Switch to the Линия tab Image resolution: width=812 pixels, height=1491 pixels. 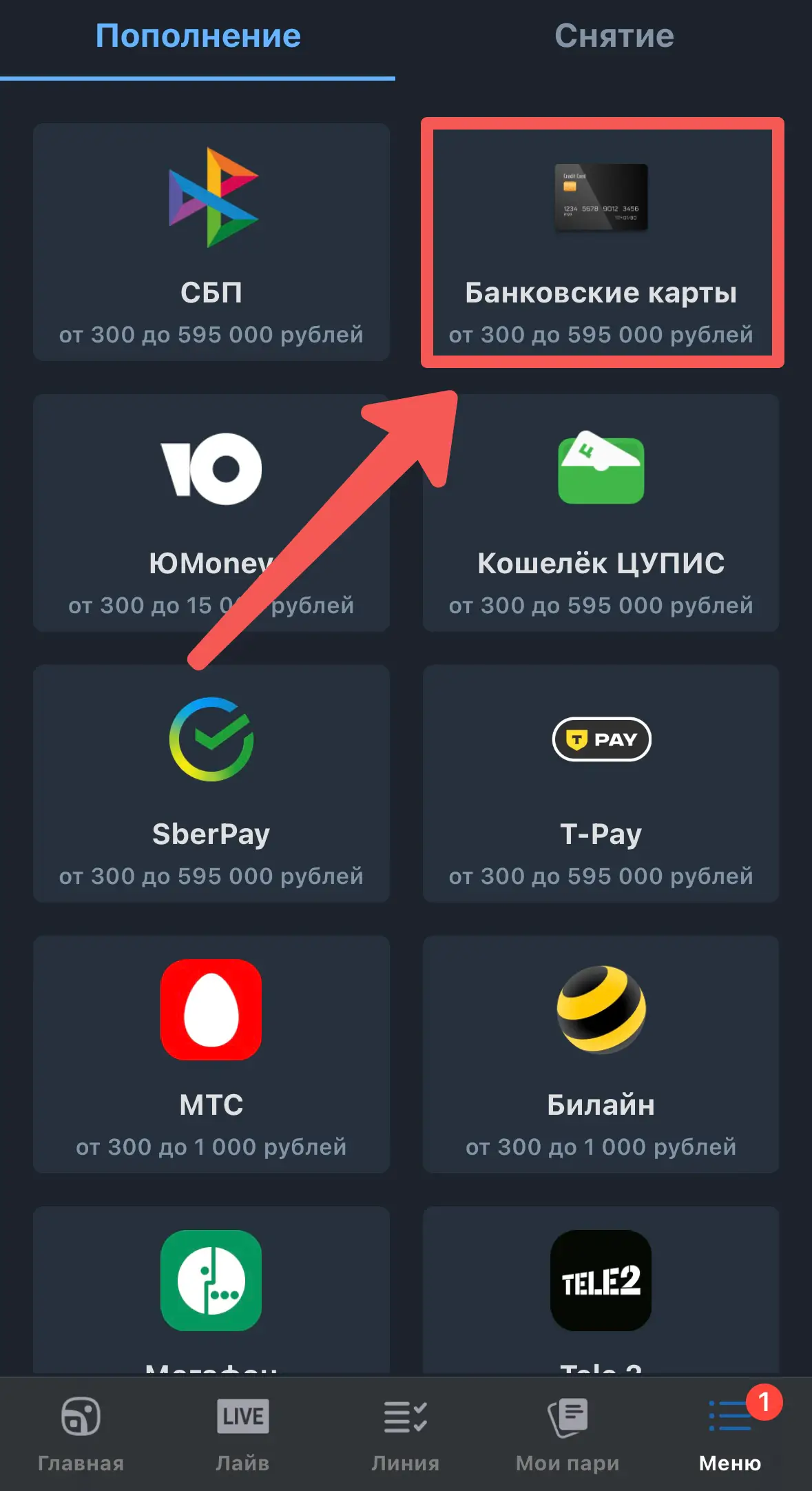point(405,1433)
